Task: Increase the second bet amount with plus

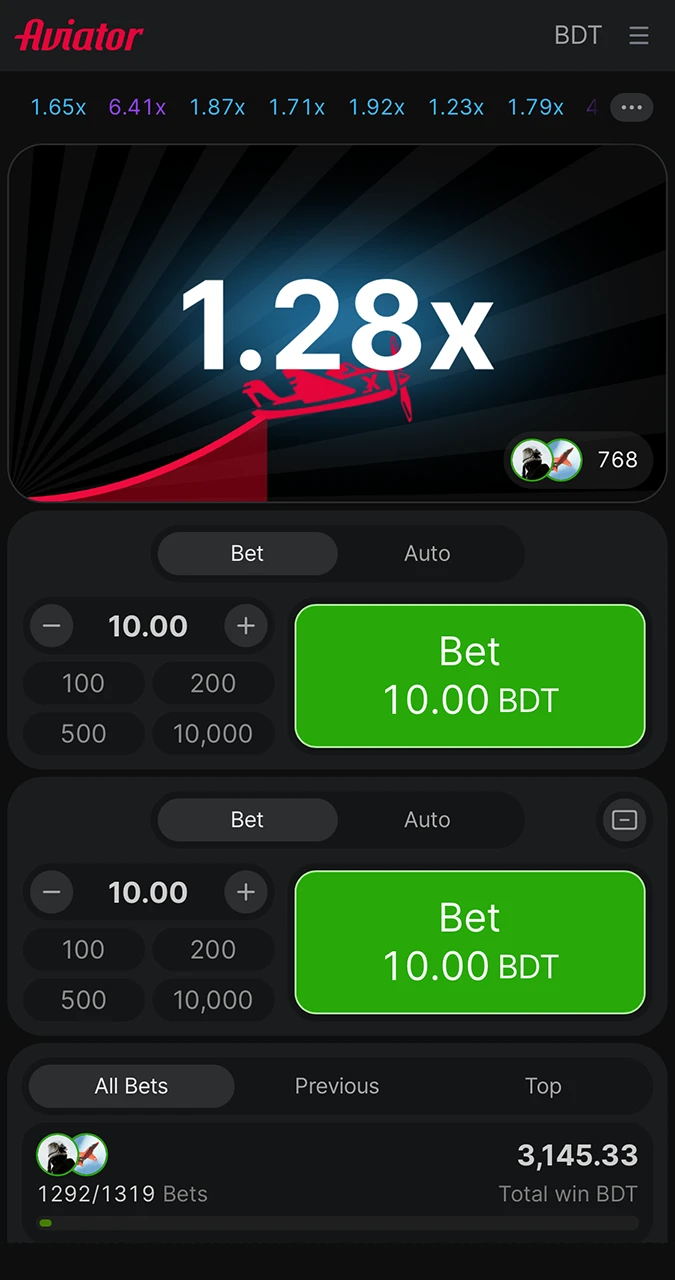Action: [246, 892]
